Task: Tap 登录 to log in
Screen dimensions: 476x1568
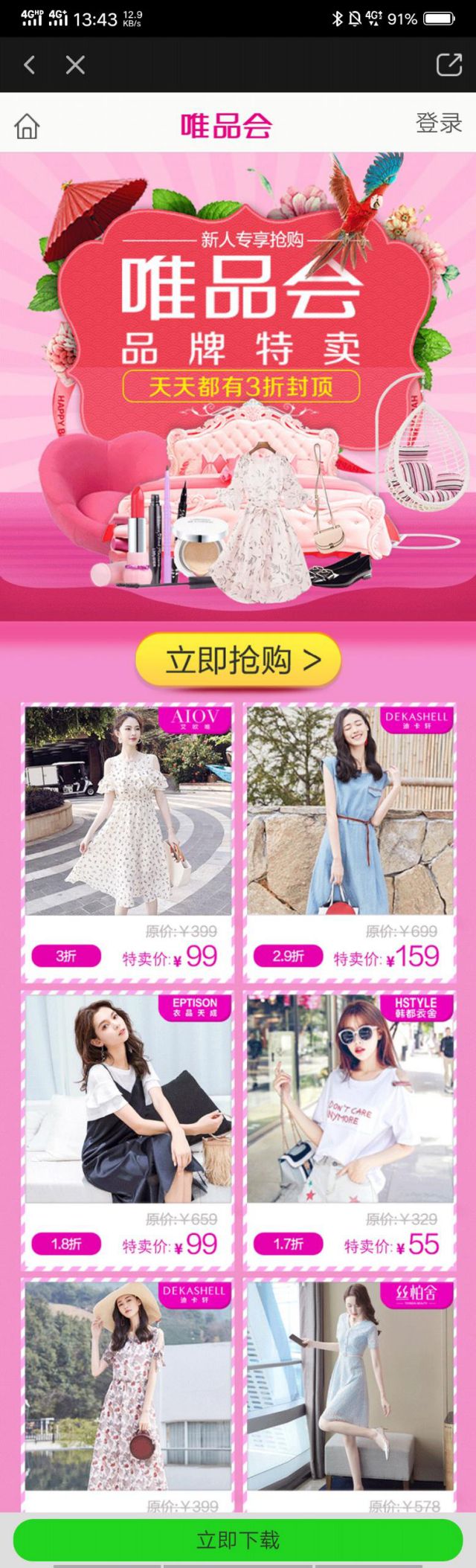Action: tap(438, 123)
